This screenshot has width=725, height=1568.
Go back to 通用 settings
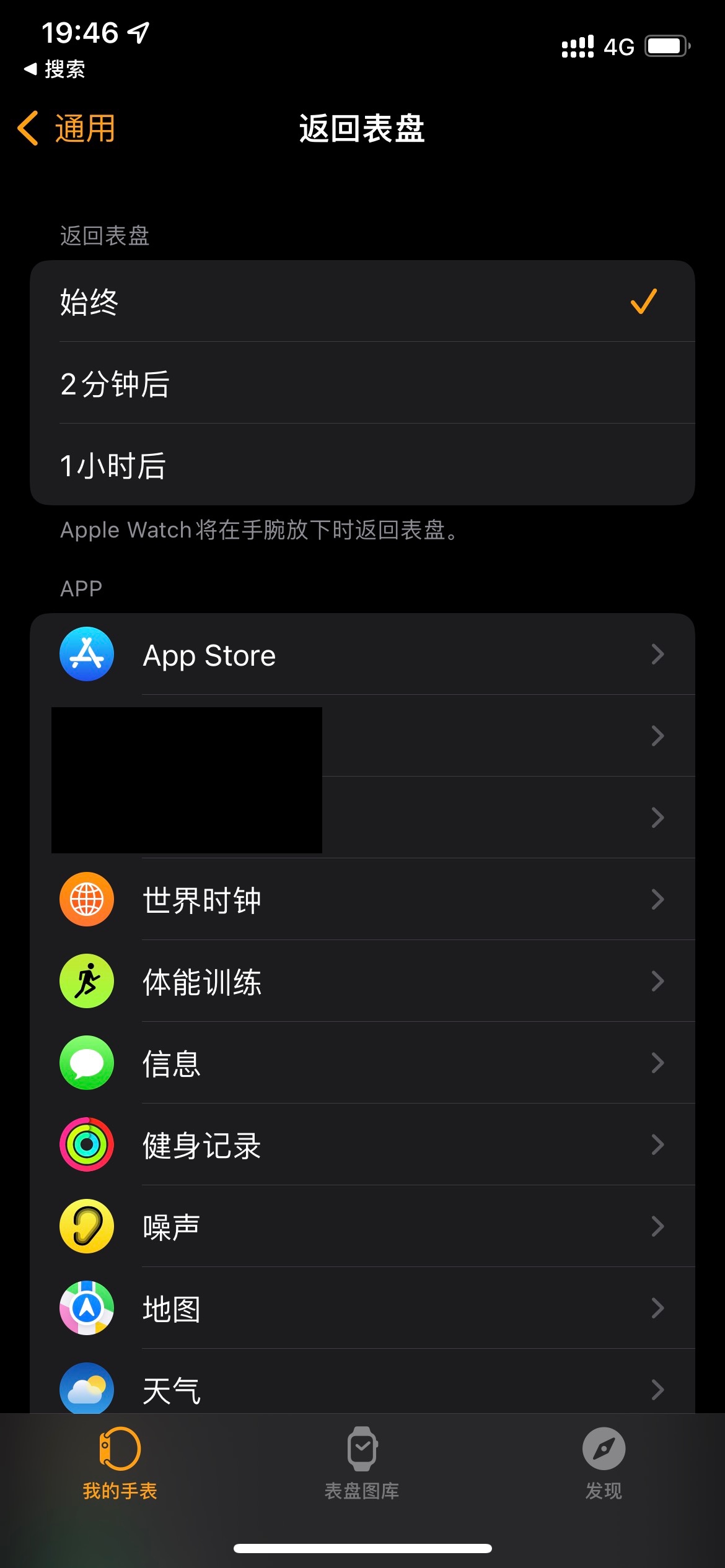(67, 129)
